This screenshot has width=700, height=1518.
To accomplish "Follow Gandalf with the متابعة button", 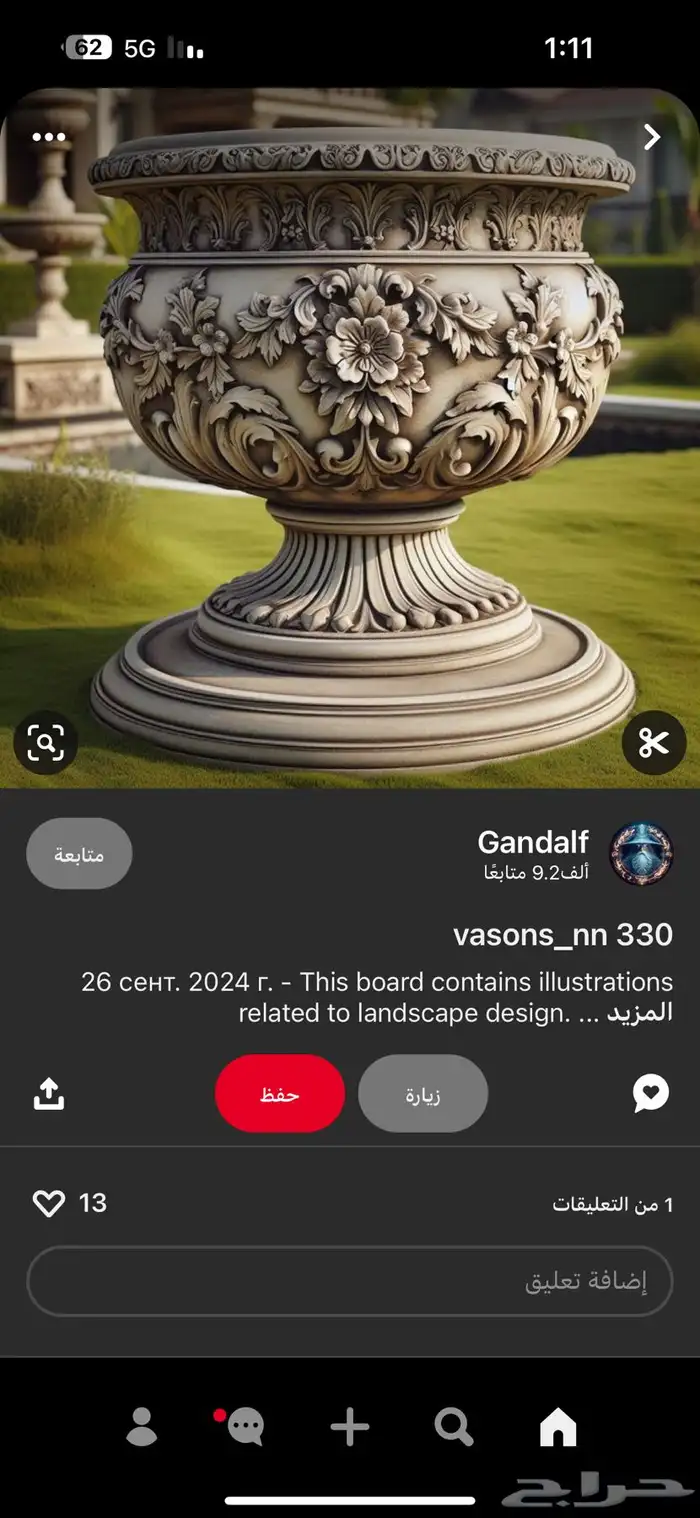I will pyautogui.click(x=79, y=854).
